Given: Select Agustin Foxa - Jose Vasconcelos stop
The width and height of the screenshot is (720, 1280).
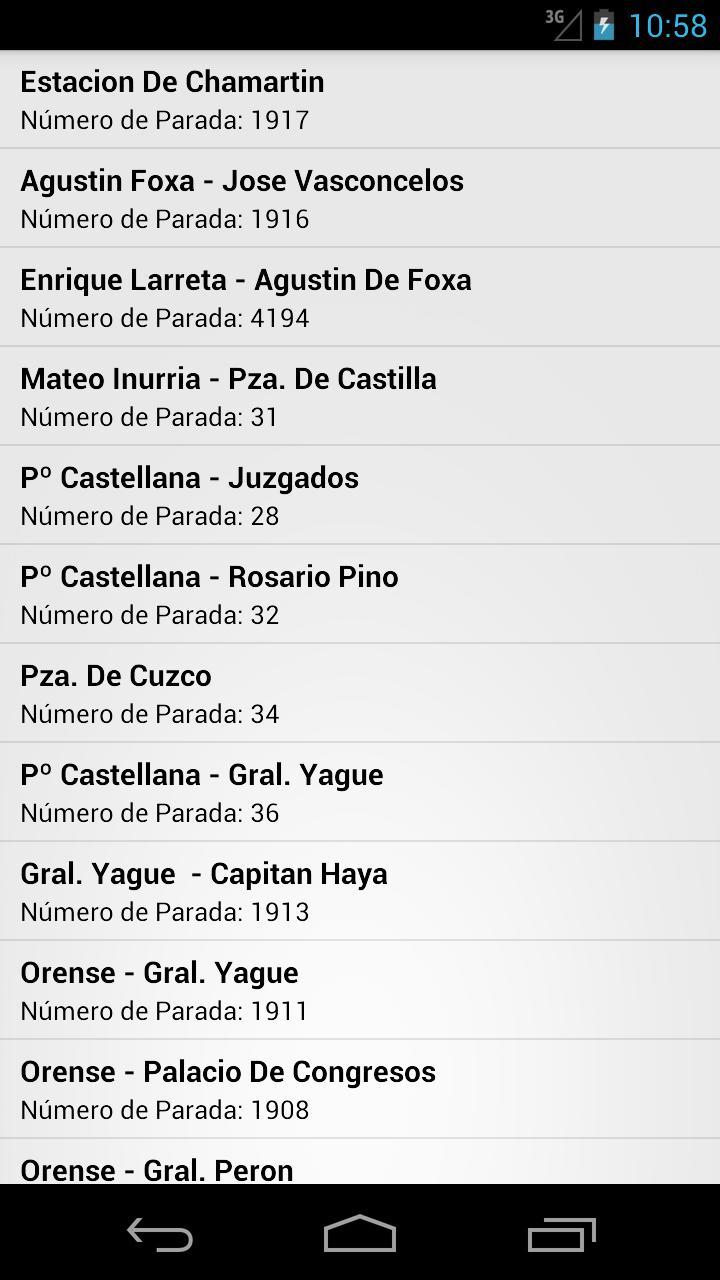Looking at the screenshot, I should [360, 198].
